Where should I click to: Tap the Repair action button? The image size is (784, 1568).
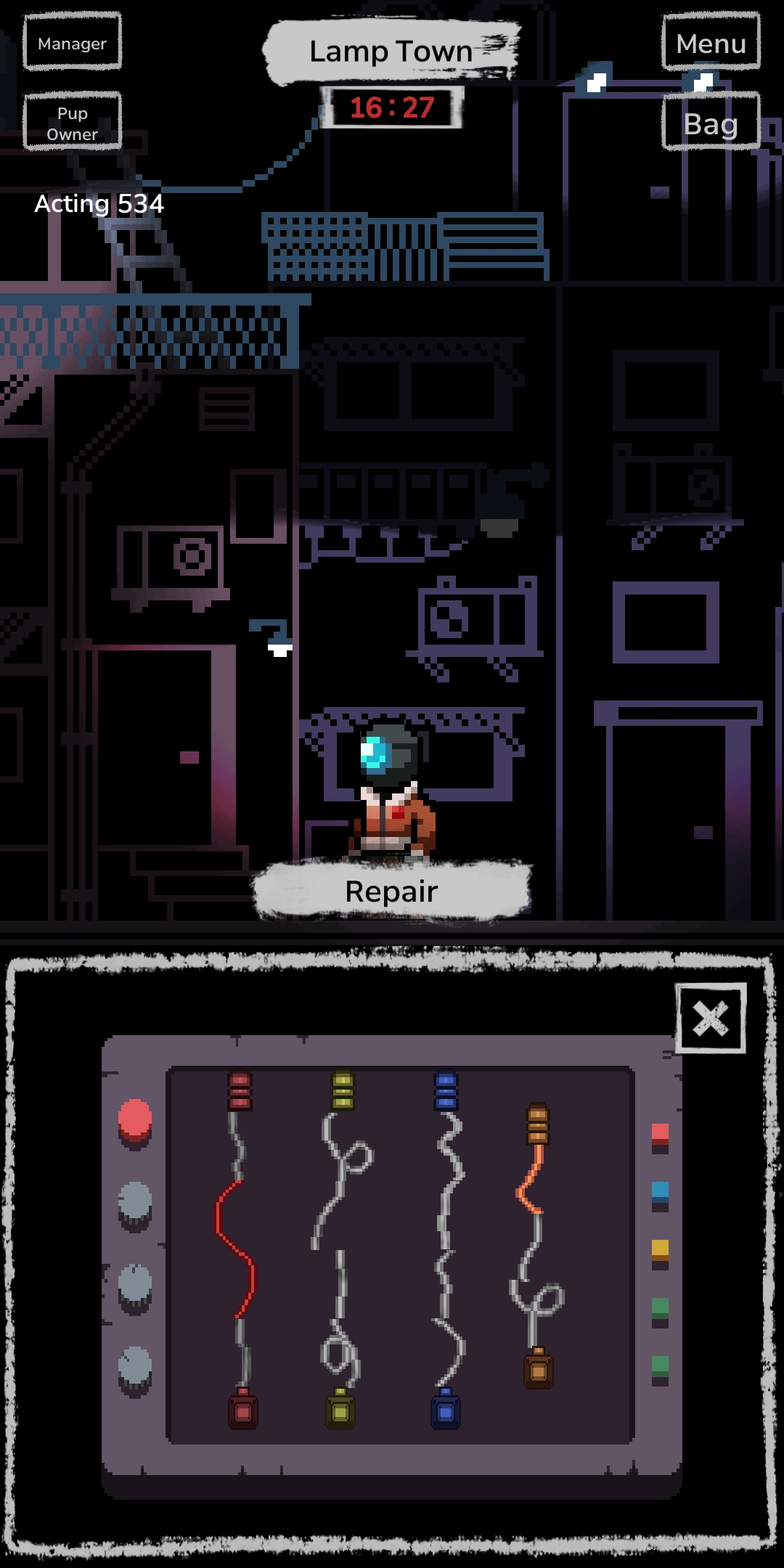(x=391, y=891)
